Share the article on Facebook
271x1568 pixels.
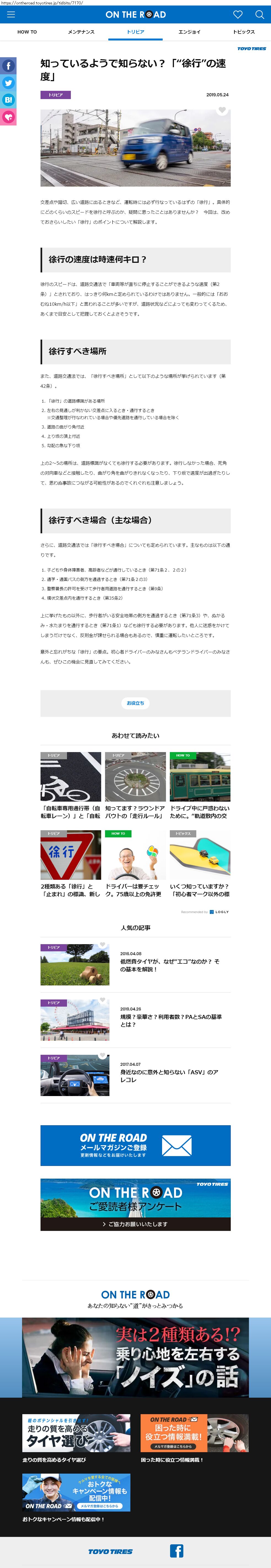[8, 66]
